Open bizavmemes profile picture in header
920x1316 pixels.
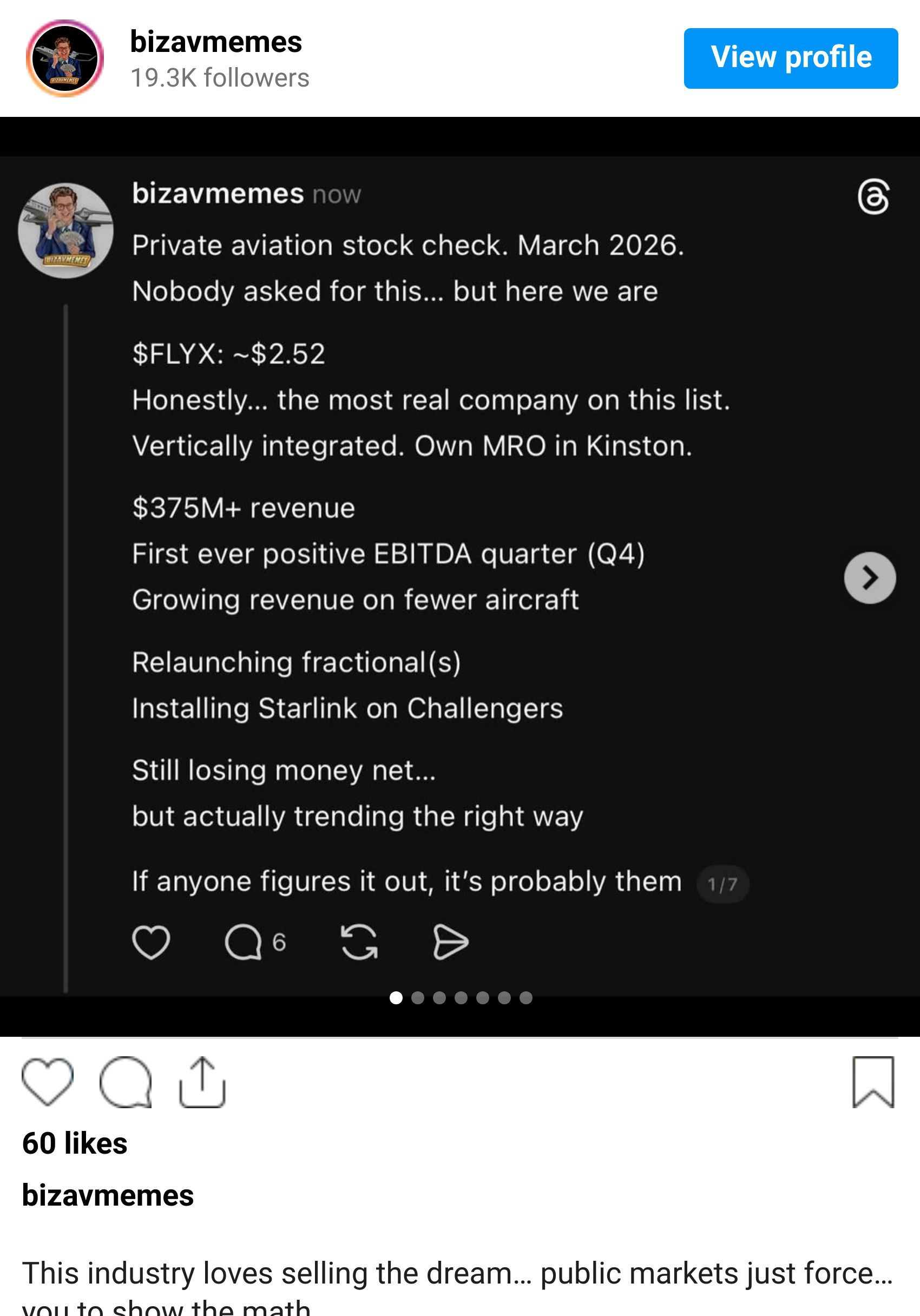(x=64, y=58)
